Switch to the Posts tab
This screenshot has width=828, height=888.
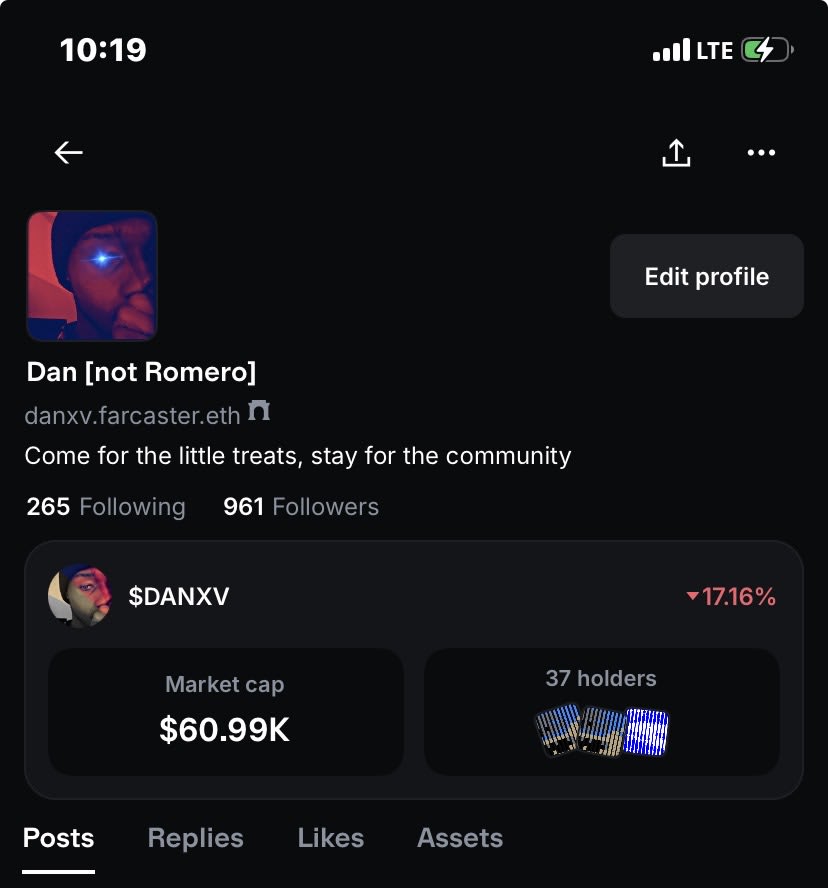pyautogui.click(x=59, y=838)
